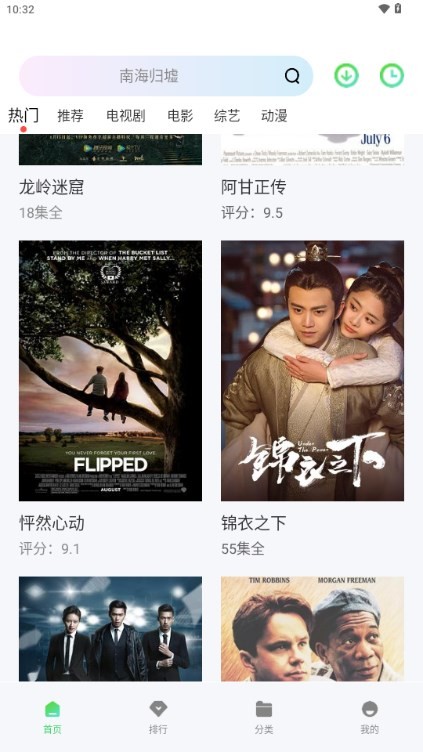Switch to the 电视剧 tab
The width and height of the screenshot is (423, 752).
coord(126,116)
